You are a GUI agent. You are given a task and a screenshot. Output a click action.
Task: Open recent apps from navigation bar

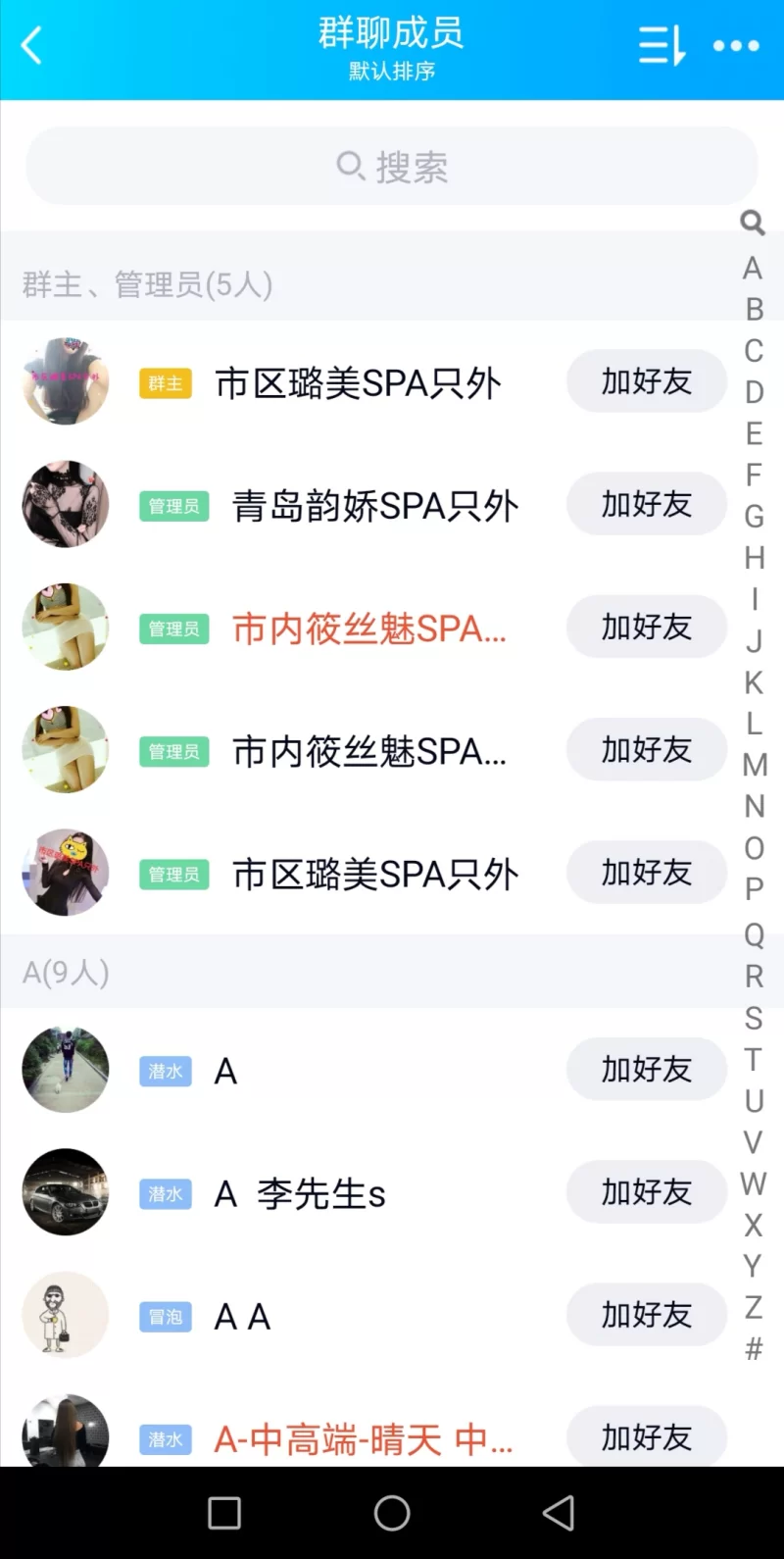click(x=224, y=1513)
